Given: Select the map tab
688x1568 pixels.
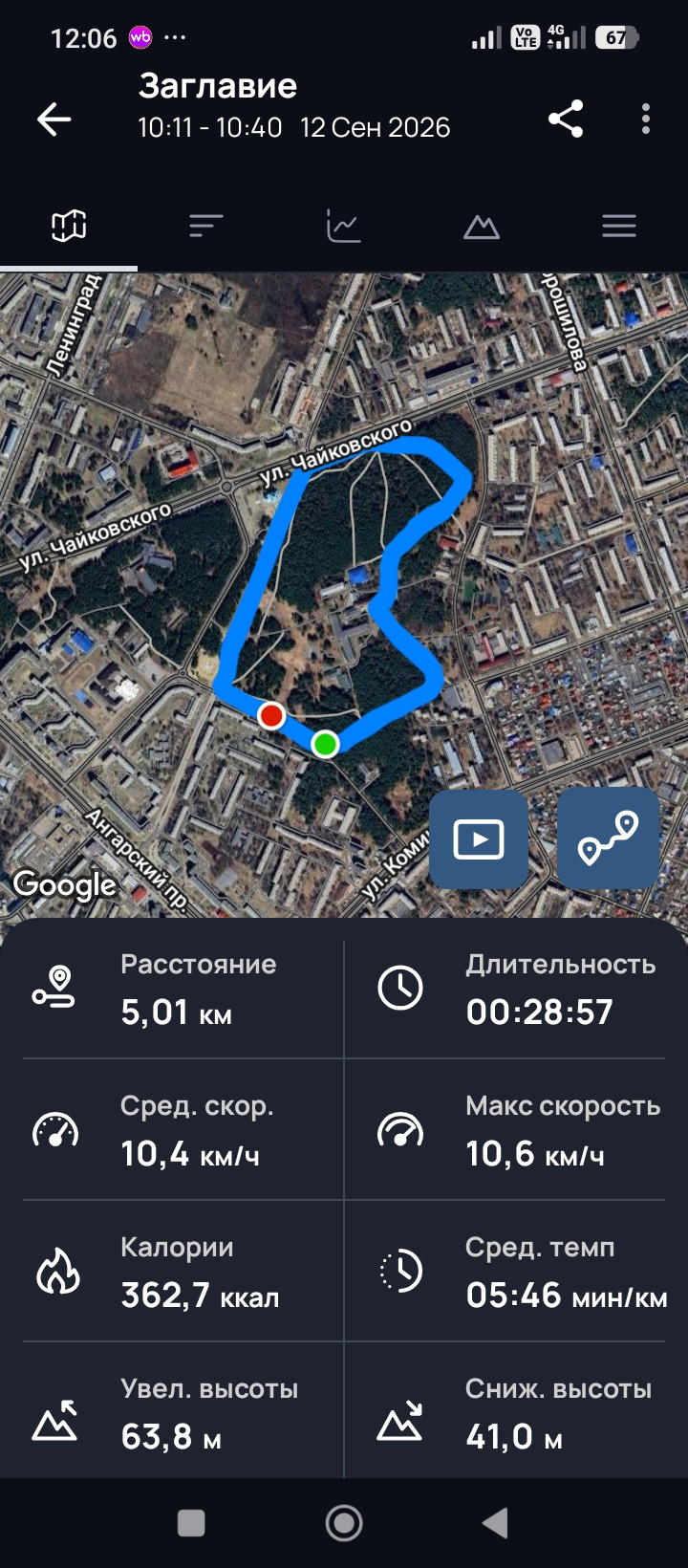Looking at the screenshot, I should [x=69, y=227].
